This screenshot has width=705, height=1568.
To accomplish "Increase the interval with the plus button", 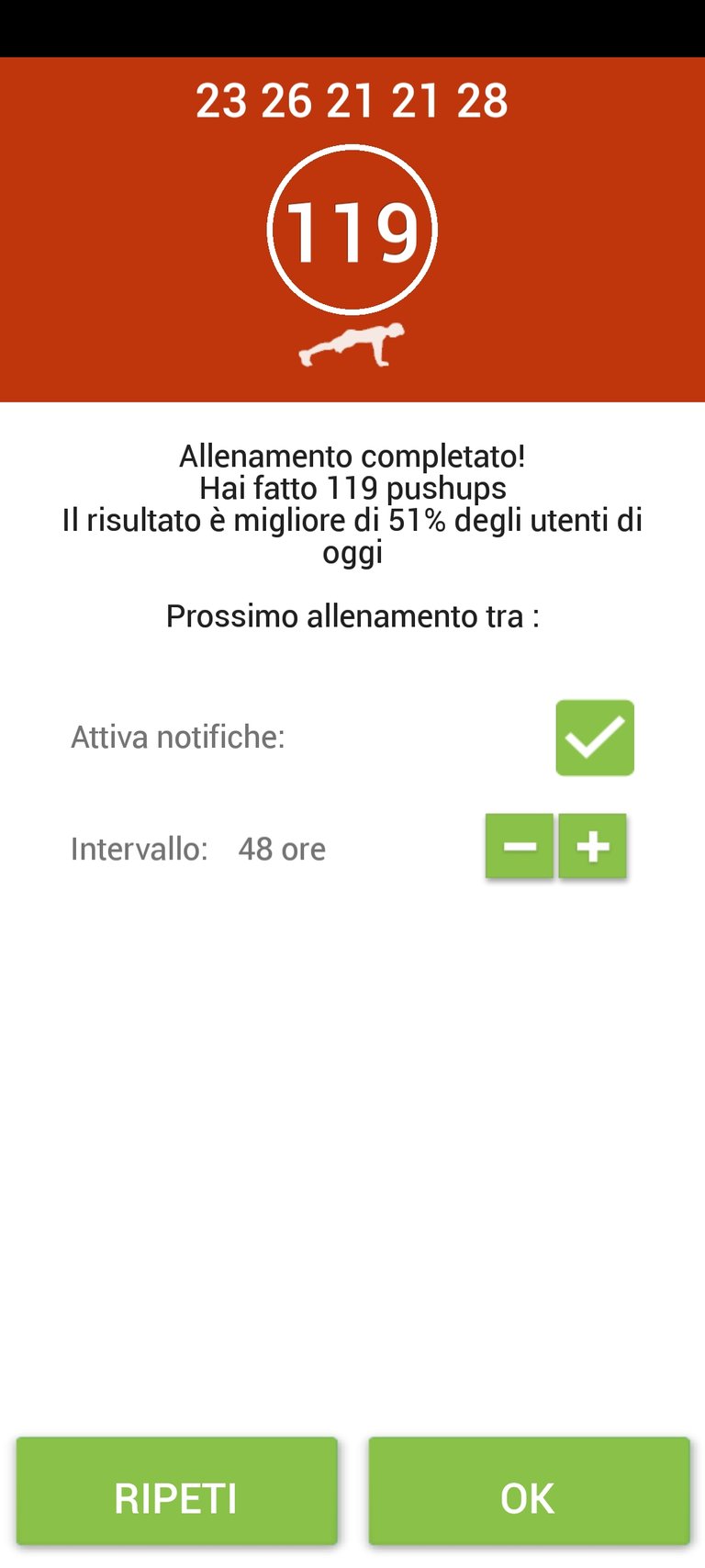I will tap(593, 846).
